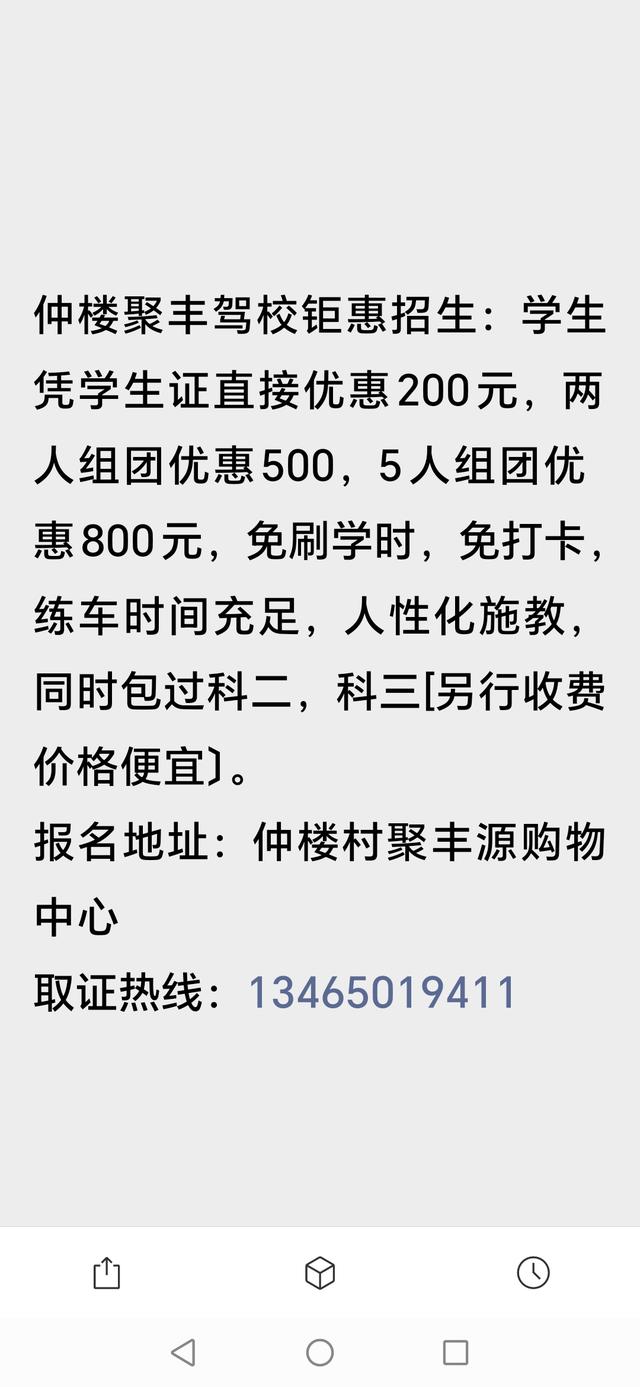Go back using system back triangle
Image resolution: width=640 pixels, height=1387 pixels.
pyautogui.click(x=183, y=1353)
